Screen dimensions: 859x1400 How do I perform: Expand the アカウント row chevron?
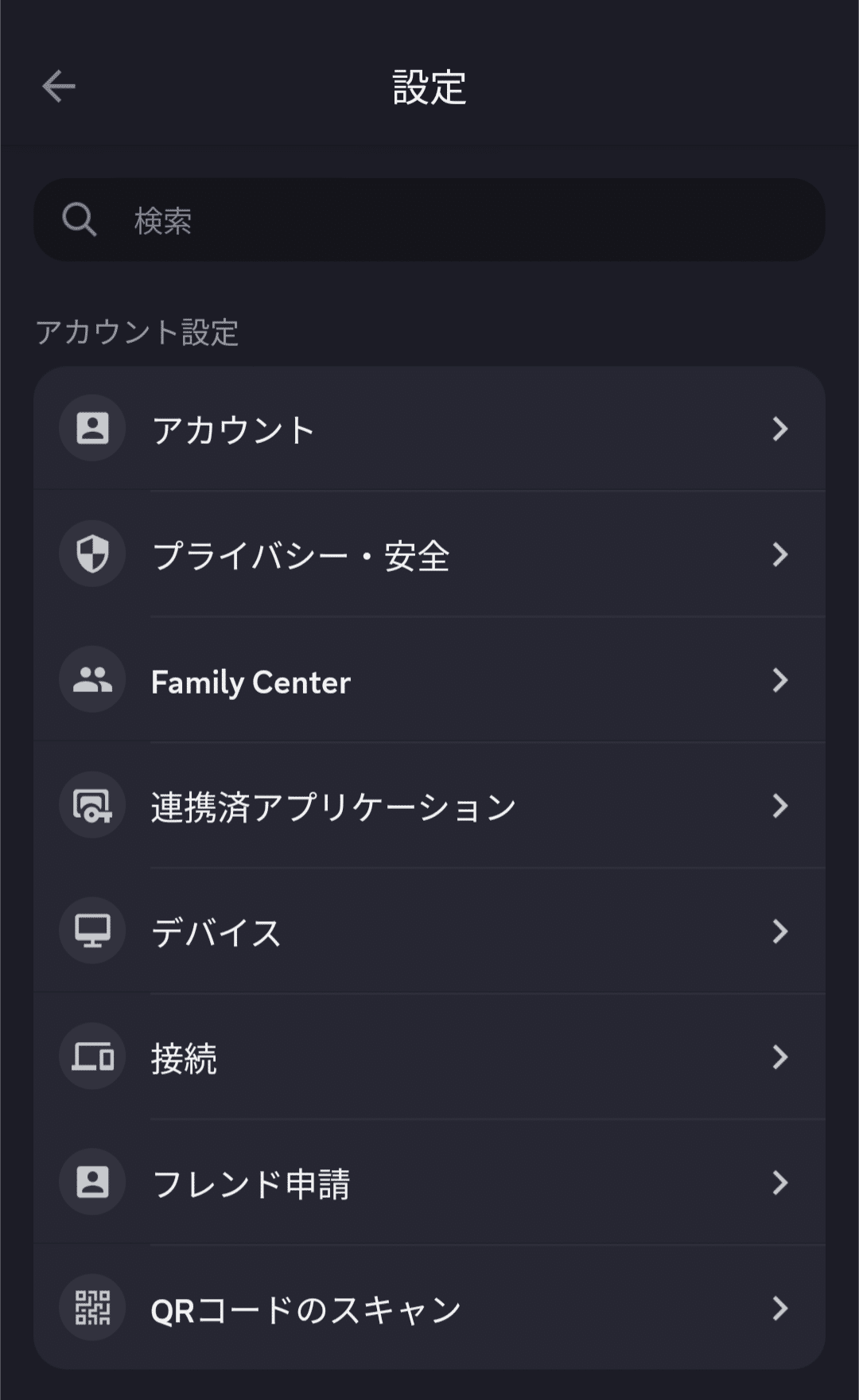780,427
